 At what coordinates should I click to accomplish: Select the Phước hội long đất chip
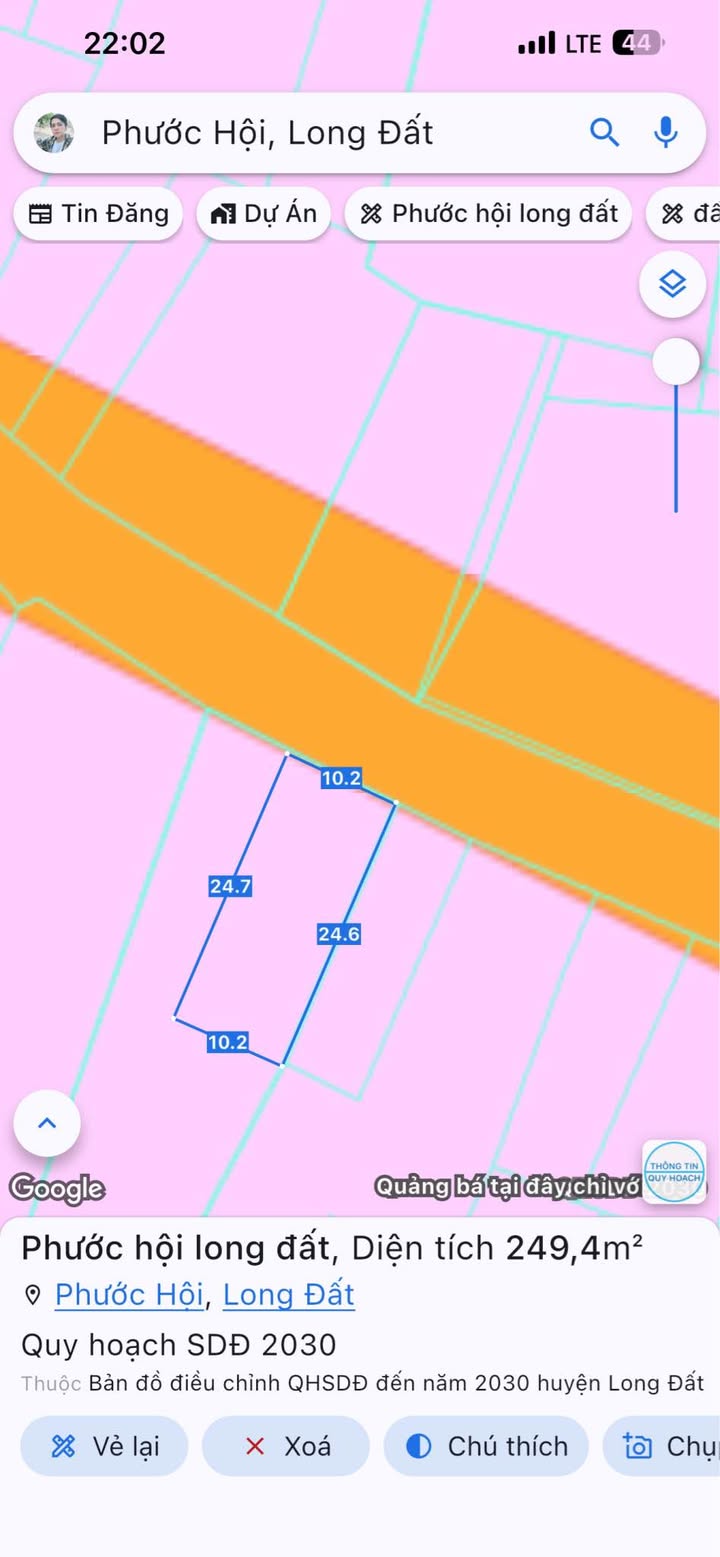(489, 214)
